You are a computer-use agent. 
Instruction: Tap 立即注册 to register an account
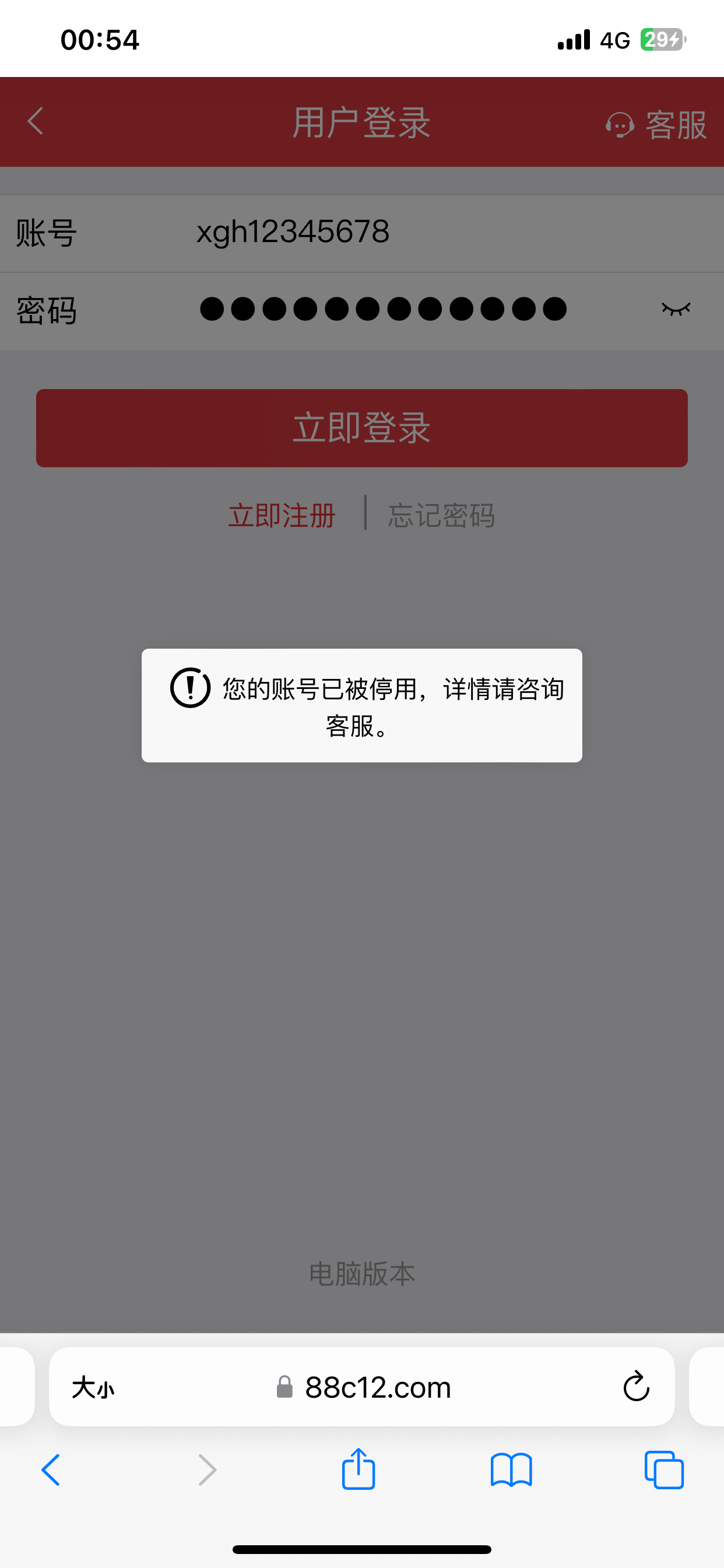click(282, 515)
